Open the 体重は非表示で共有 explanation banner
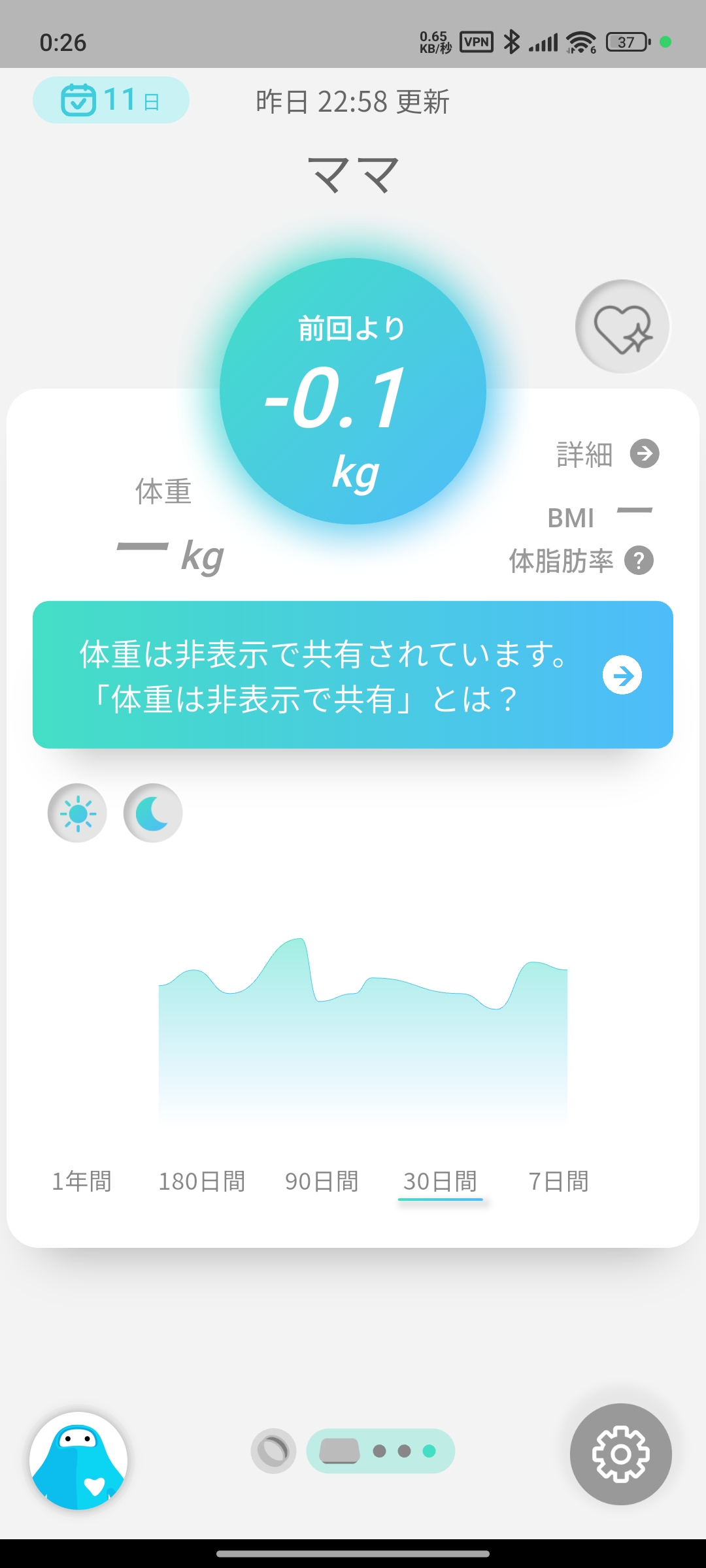 pos(353,675)
